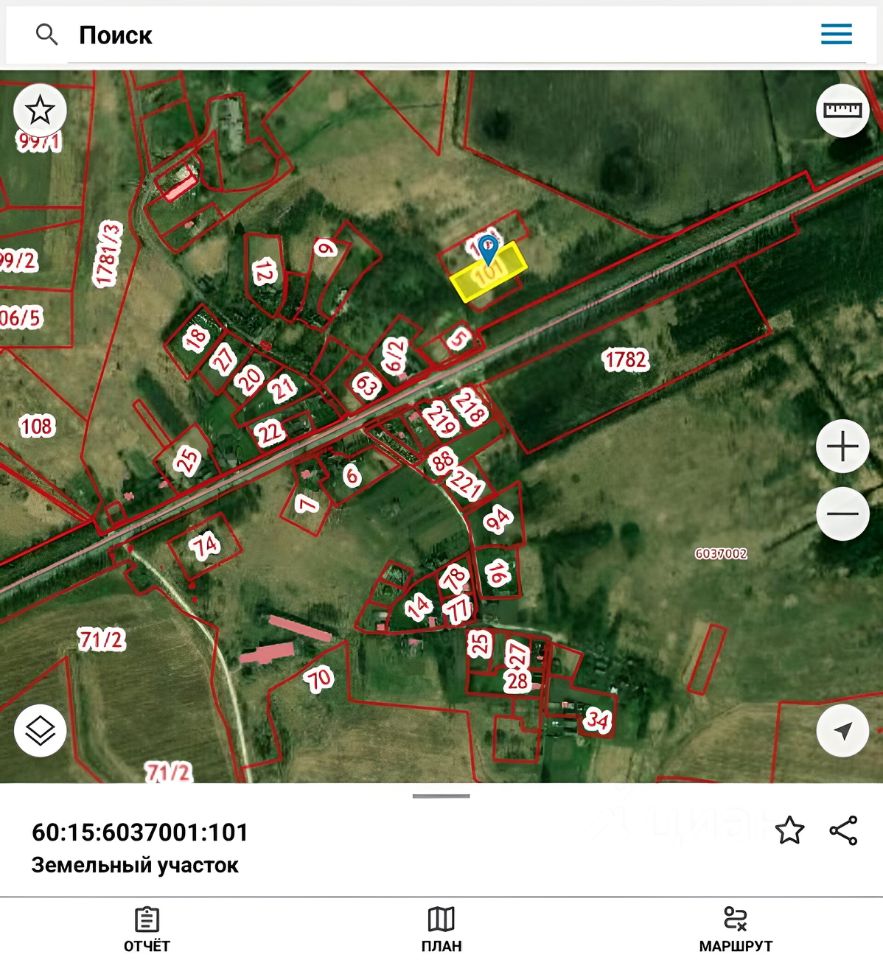Image resolution: width=883 pixels, height=960 pixels.
Task: Open favorites star on the map
Action: pos(40,109)
